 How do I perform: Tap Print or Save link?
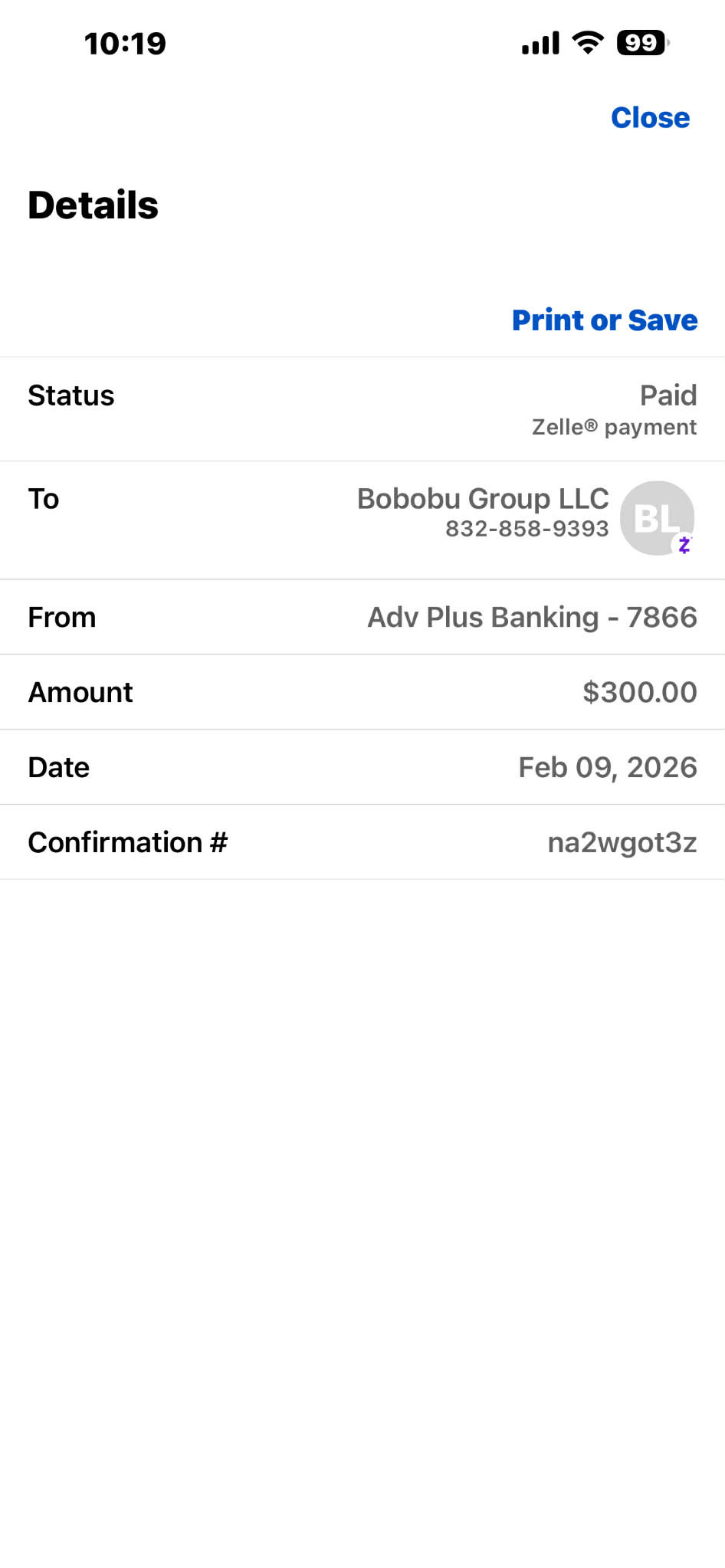click(x=605, y=320)
